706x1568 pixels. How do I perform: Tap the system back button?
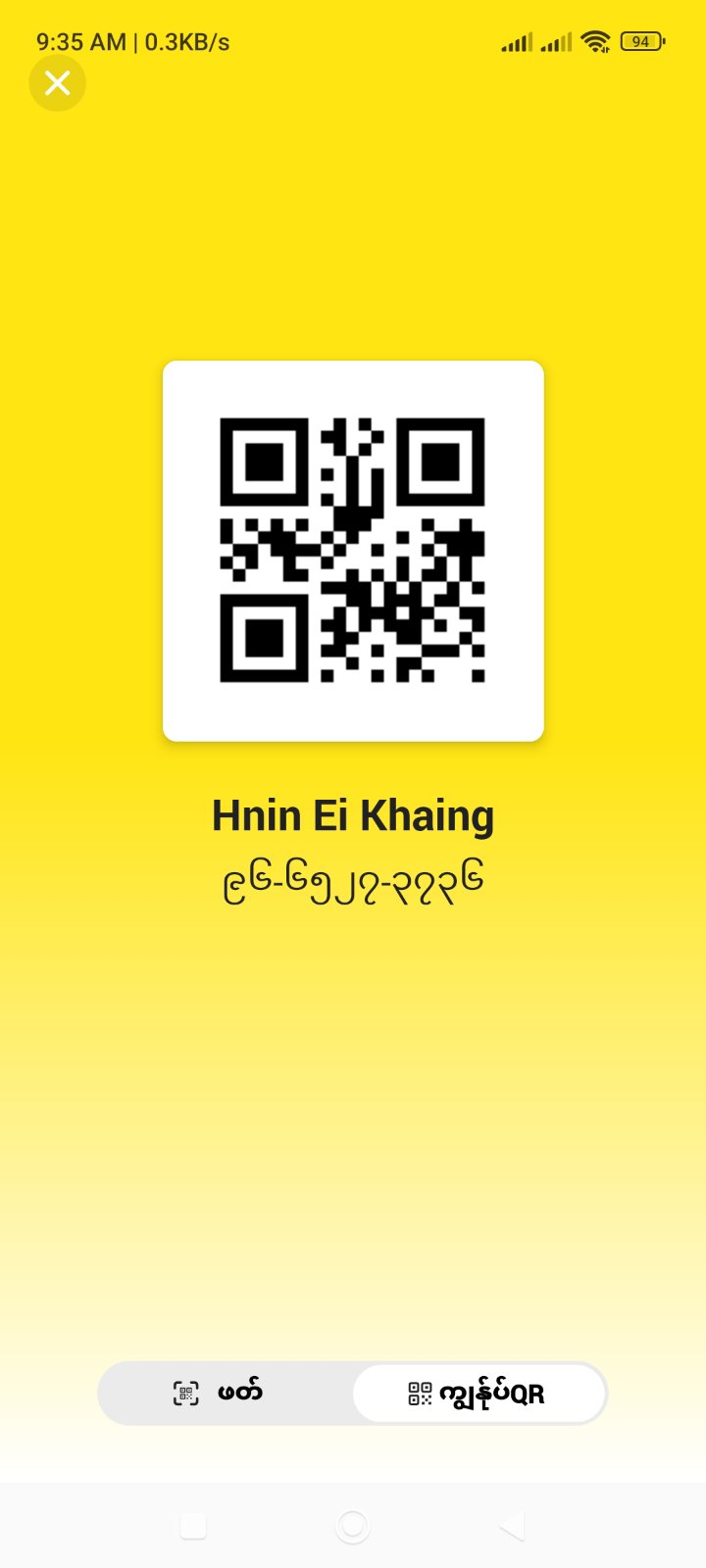511,1526
